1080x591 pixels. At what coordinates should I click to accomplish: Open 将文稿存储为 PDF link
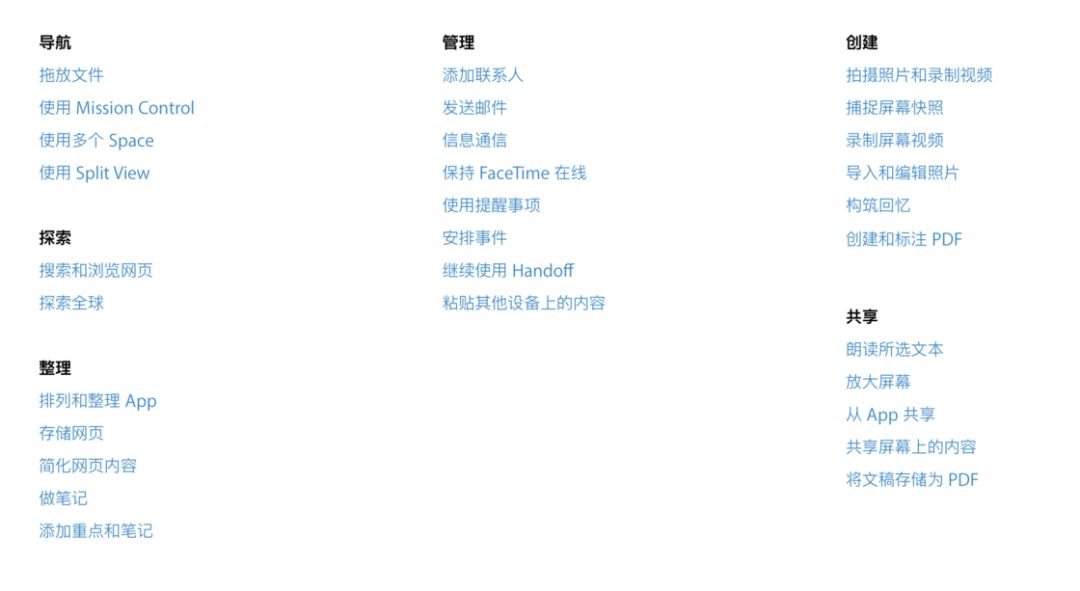click(911, 480)
